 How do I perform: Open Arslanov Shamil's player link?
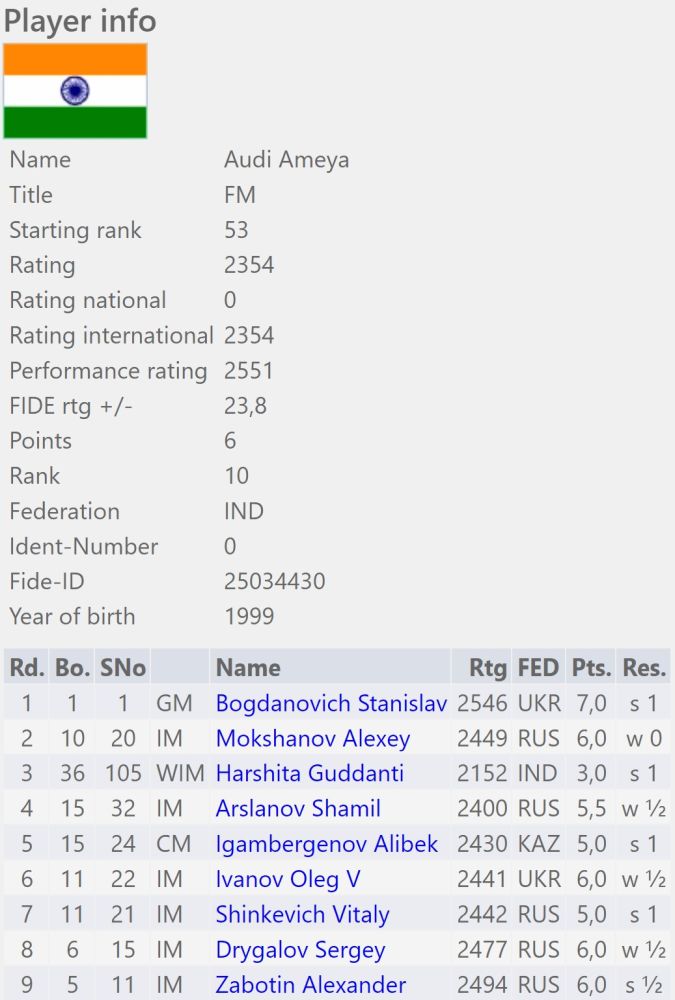(298, 809)
